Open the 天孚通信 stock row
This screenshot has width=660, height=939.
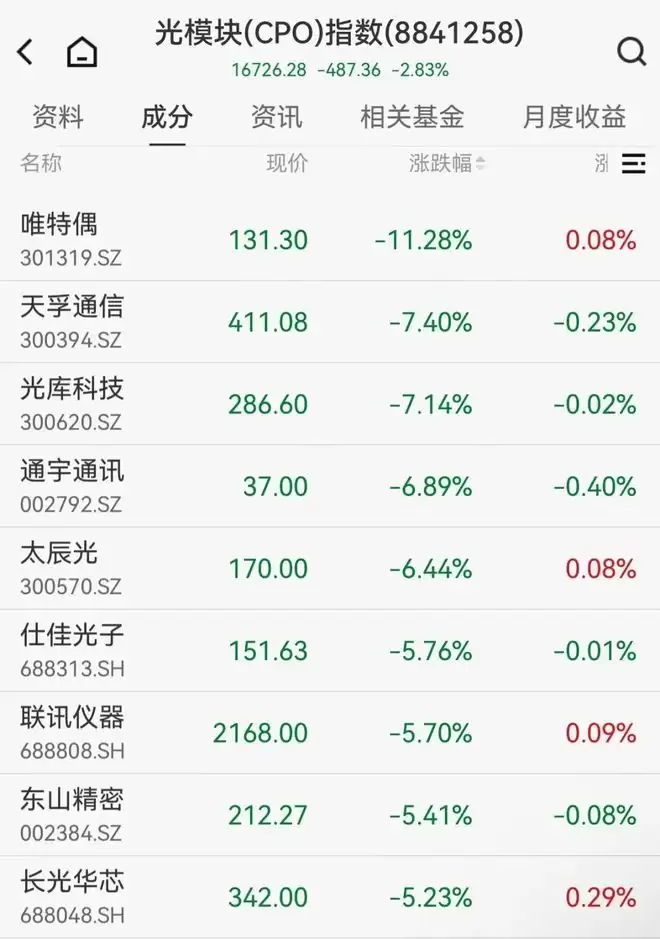(330, 322)
